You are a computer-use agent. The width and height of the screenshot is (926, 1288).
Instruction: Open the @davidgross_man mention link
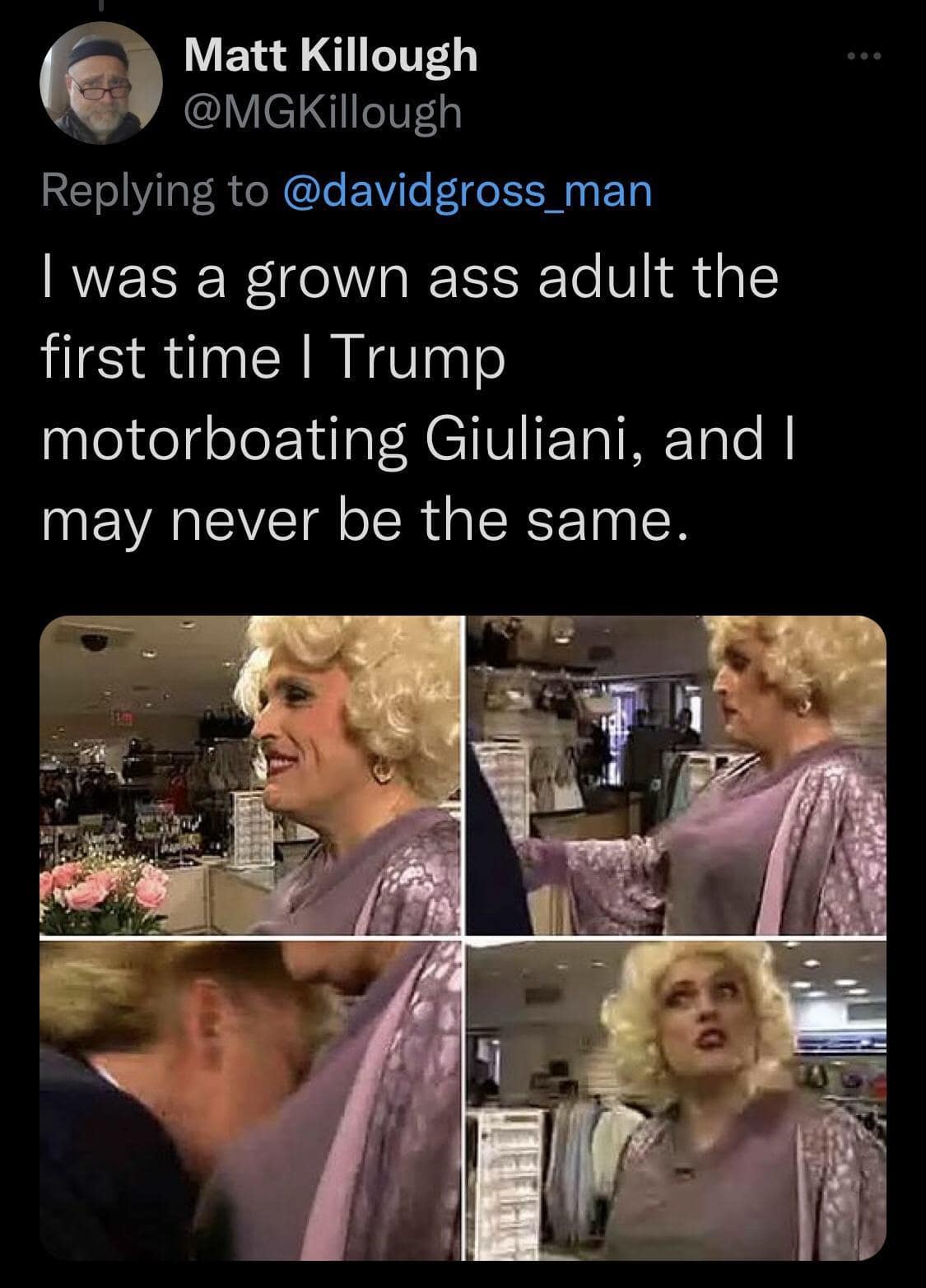coord(467,191)
